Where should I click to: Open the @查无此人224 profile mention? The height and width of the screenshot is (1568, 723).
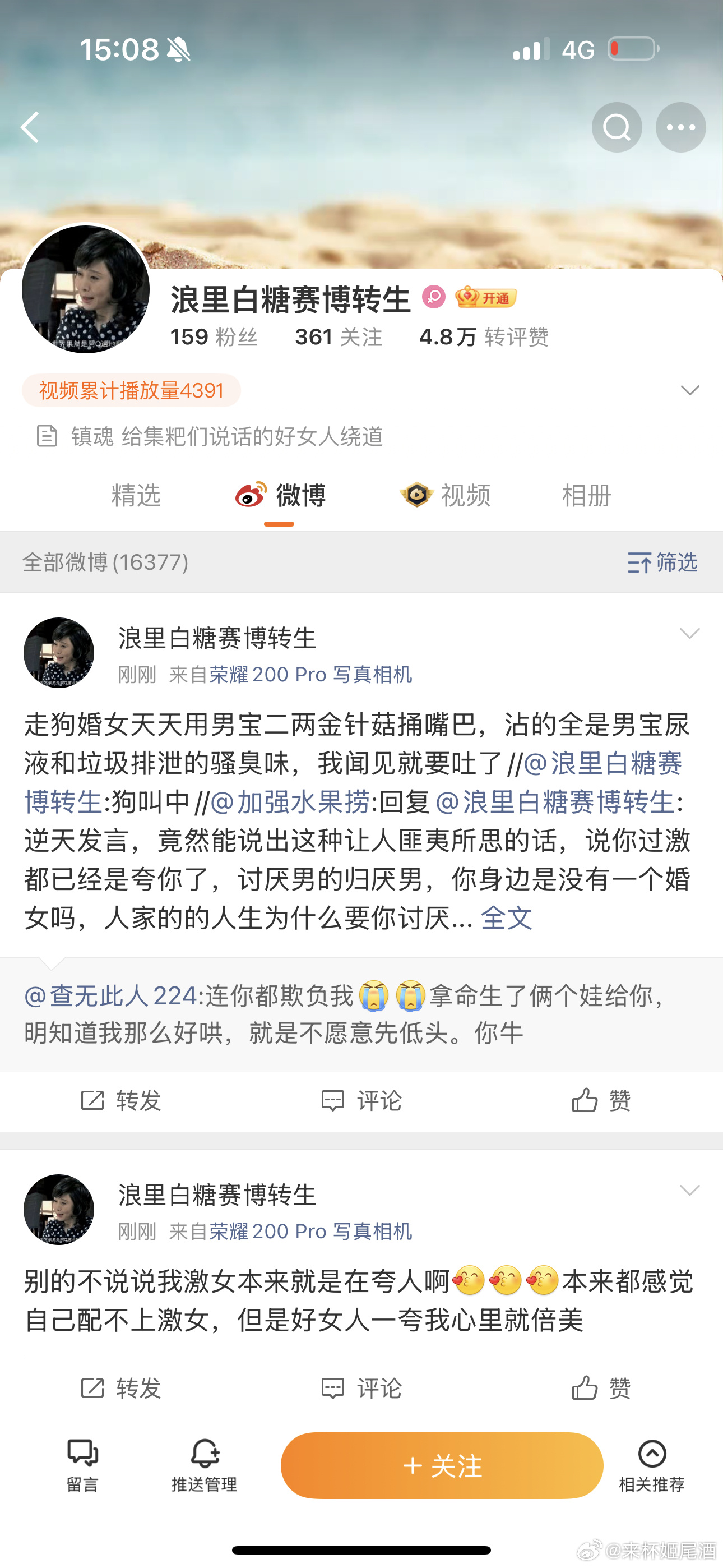pos(111,996)
